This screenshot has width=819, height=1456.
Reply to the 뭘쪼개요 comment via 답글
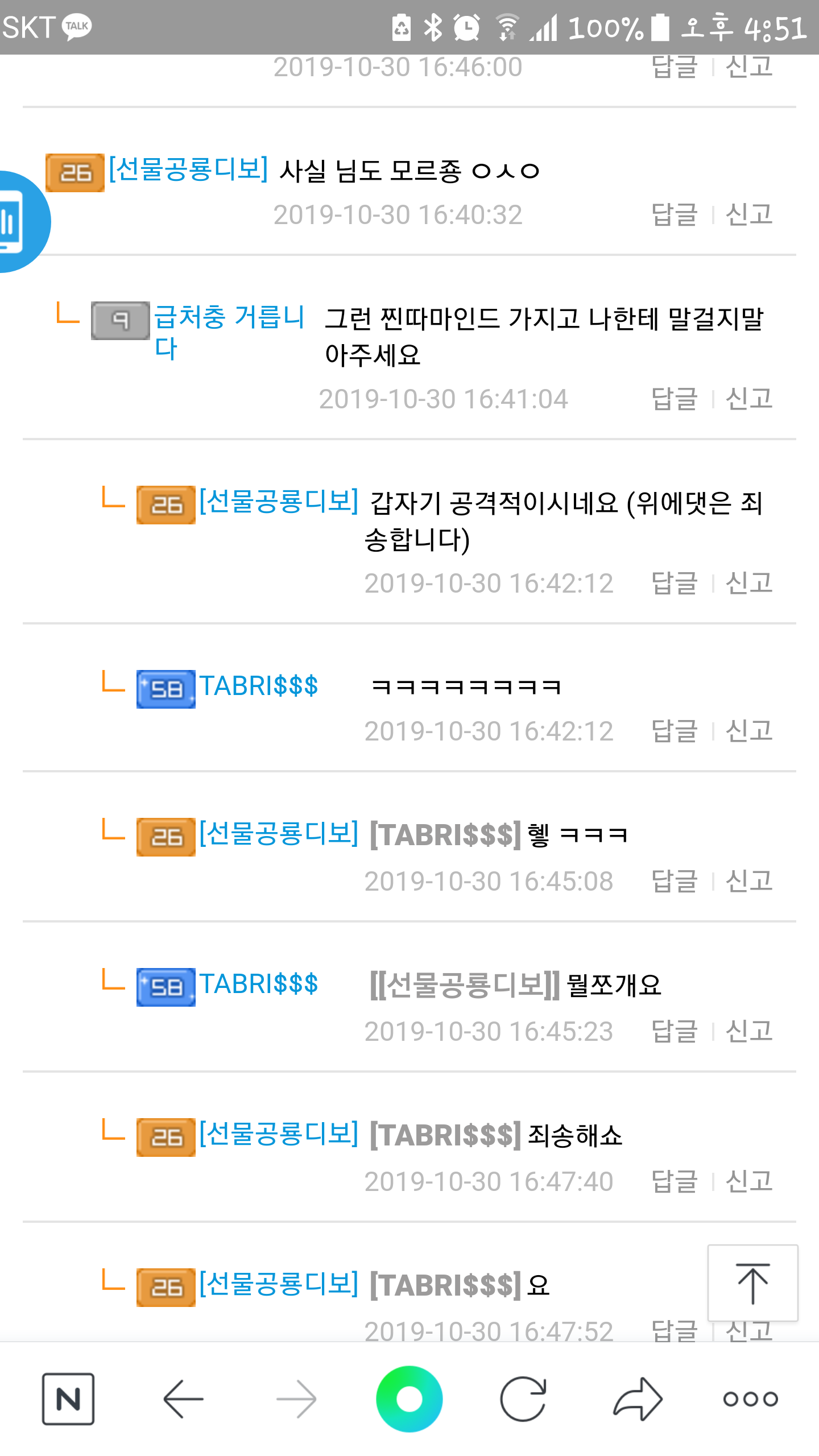(675, 1032)
